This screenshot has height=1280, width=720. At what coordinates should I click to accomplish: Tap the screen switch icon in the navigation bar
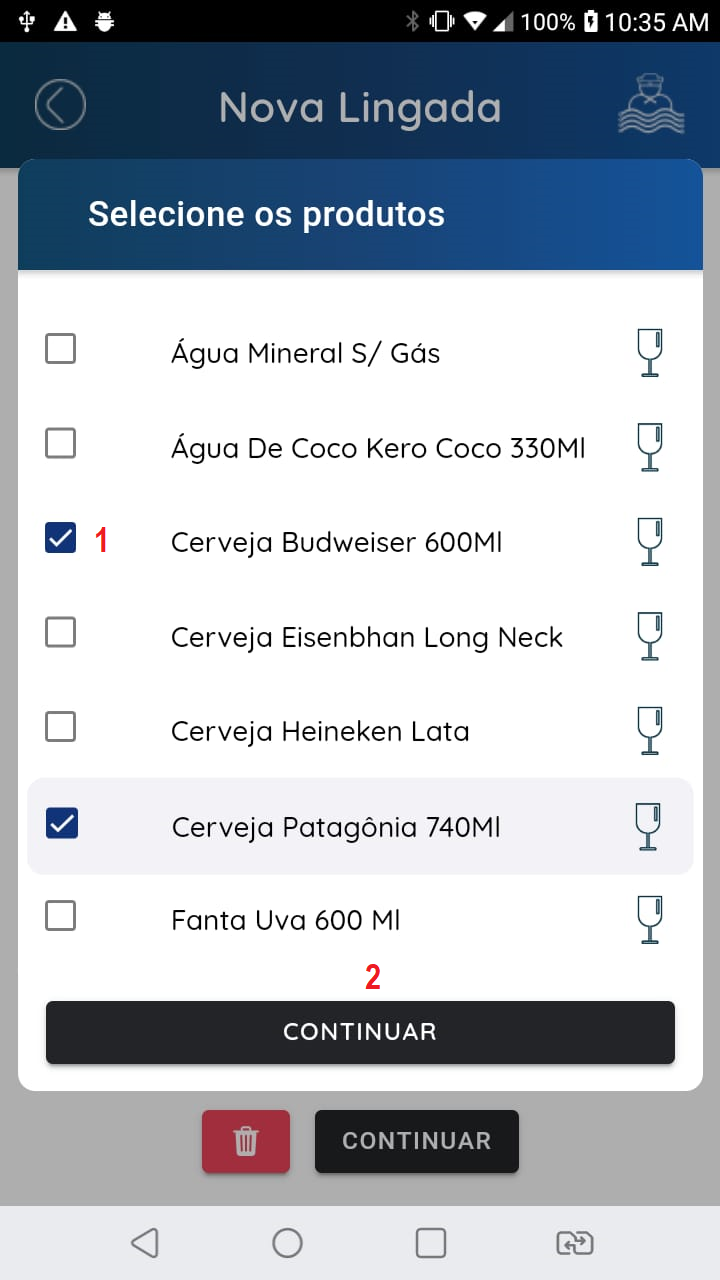coord(574,1242)
